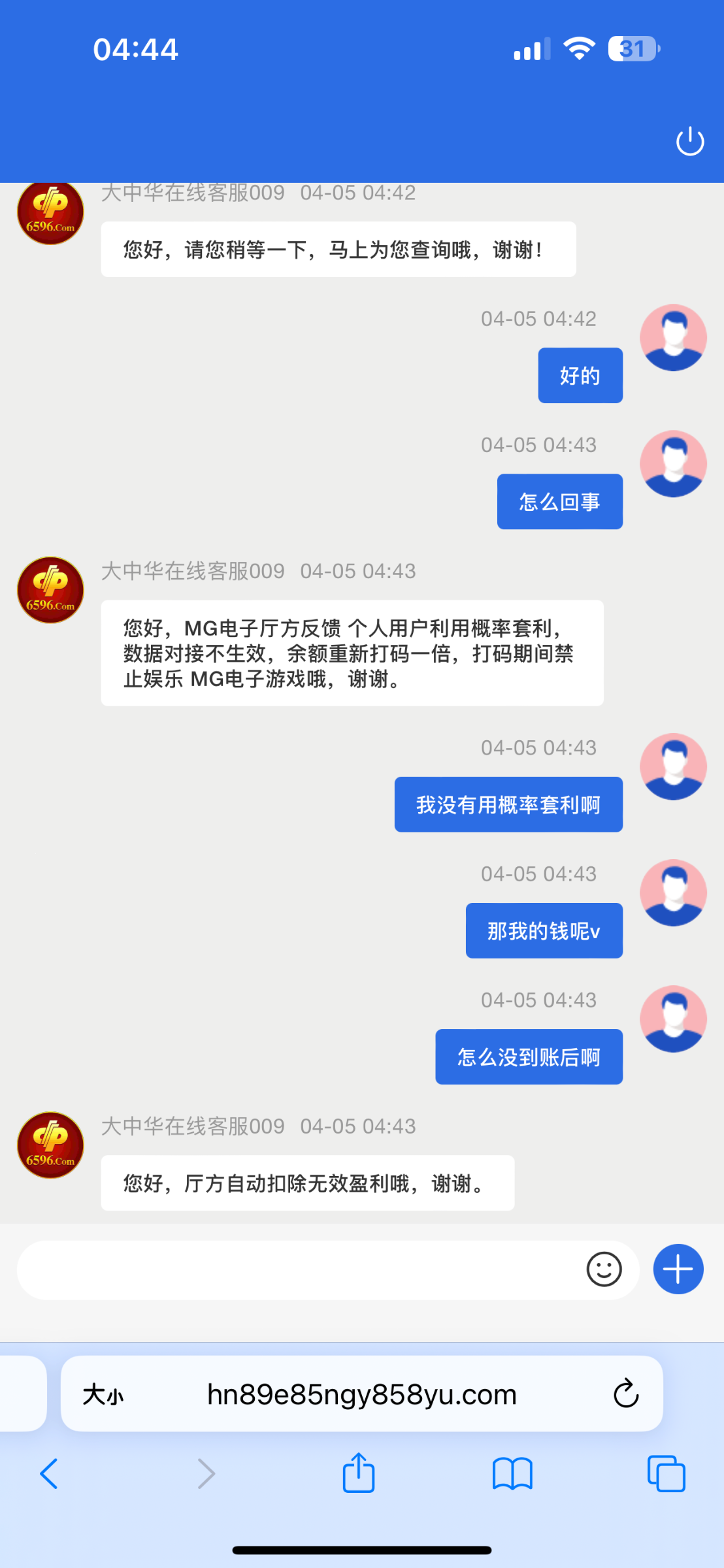724x1568 pixels.
Task: Open the page size settings button
Action: point(103,1395)
